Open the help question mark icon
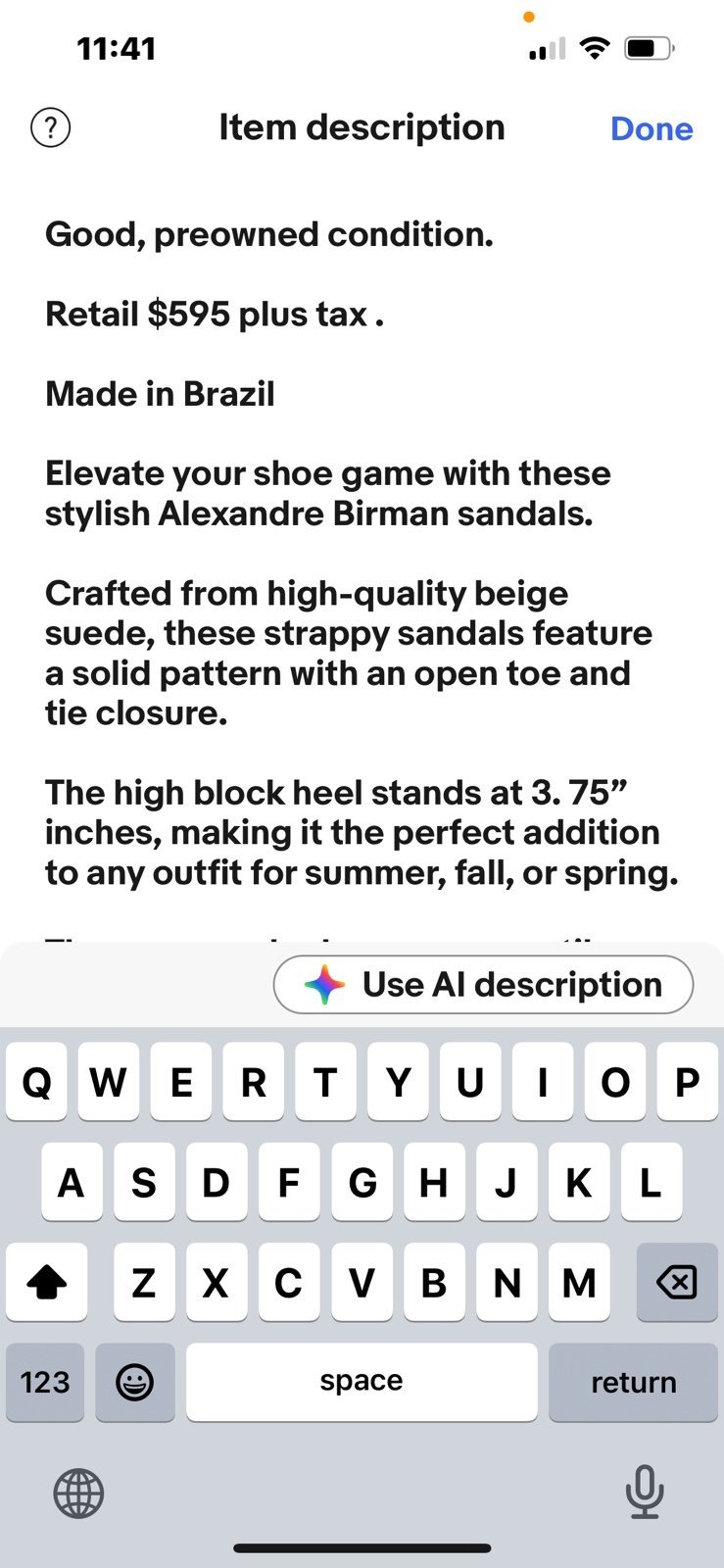Image resolution: width=724 pixels, height=1568 pixels. pos(51,127)
